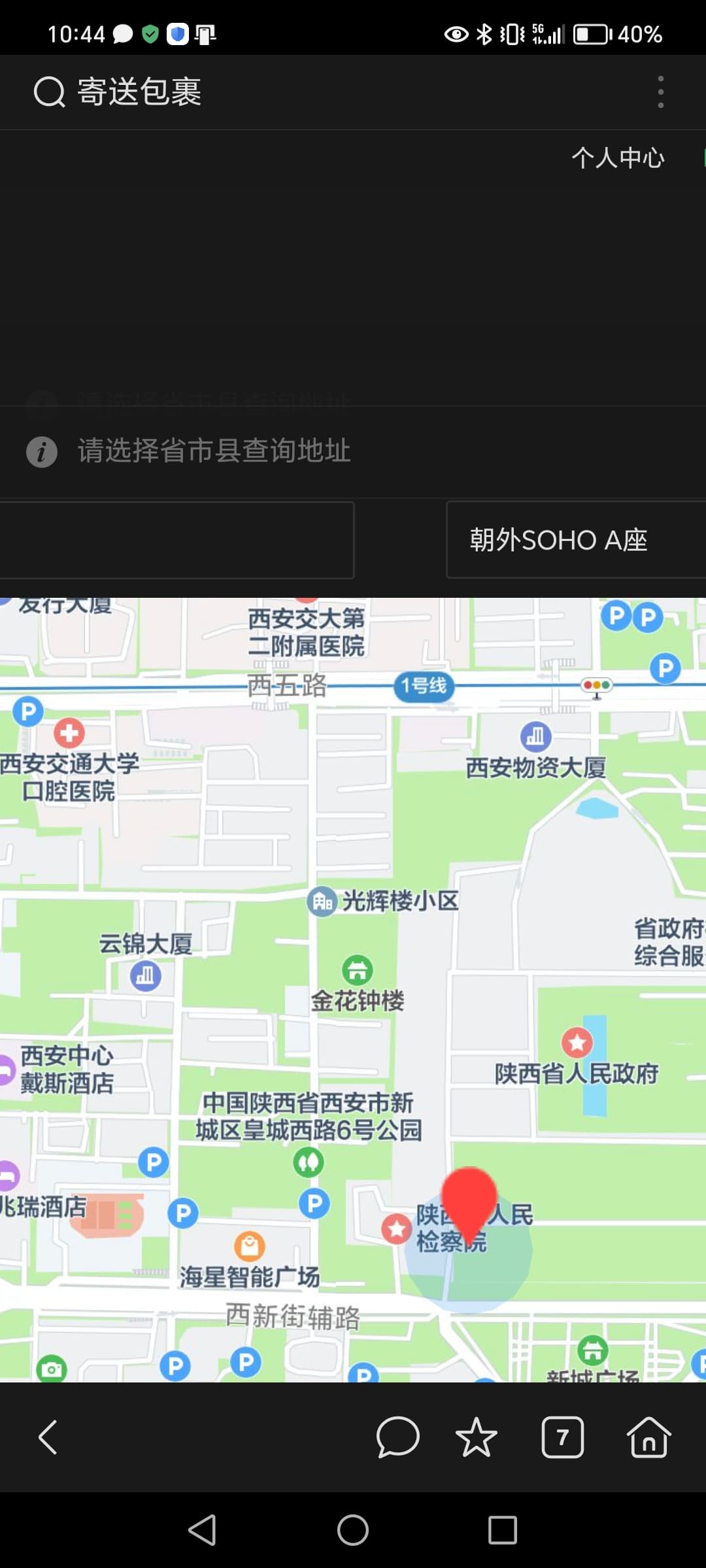706x1568 pixels.
Task: Tap the search icon beside 寄送包裹
Action: [x=49, y=91]
